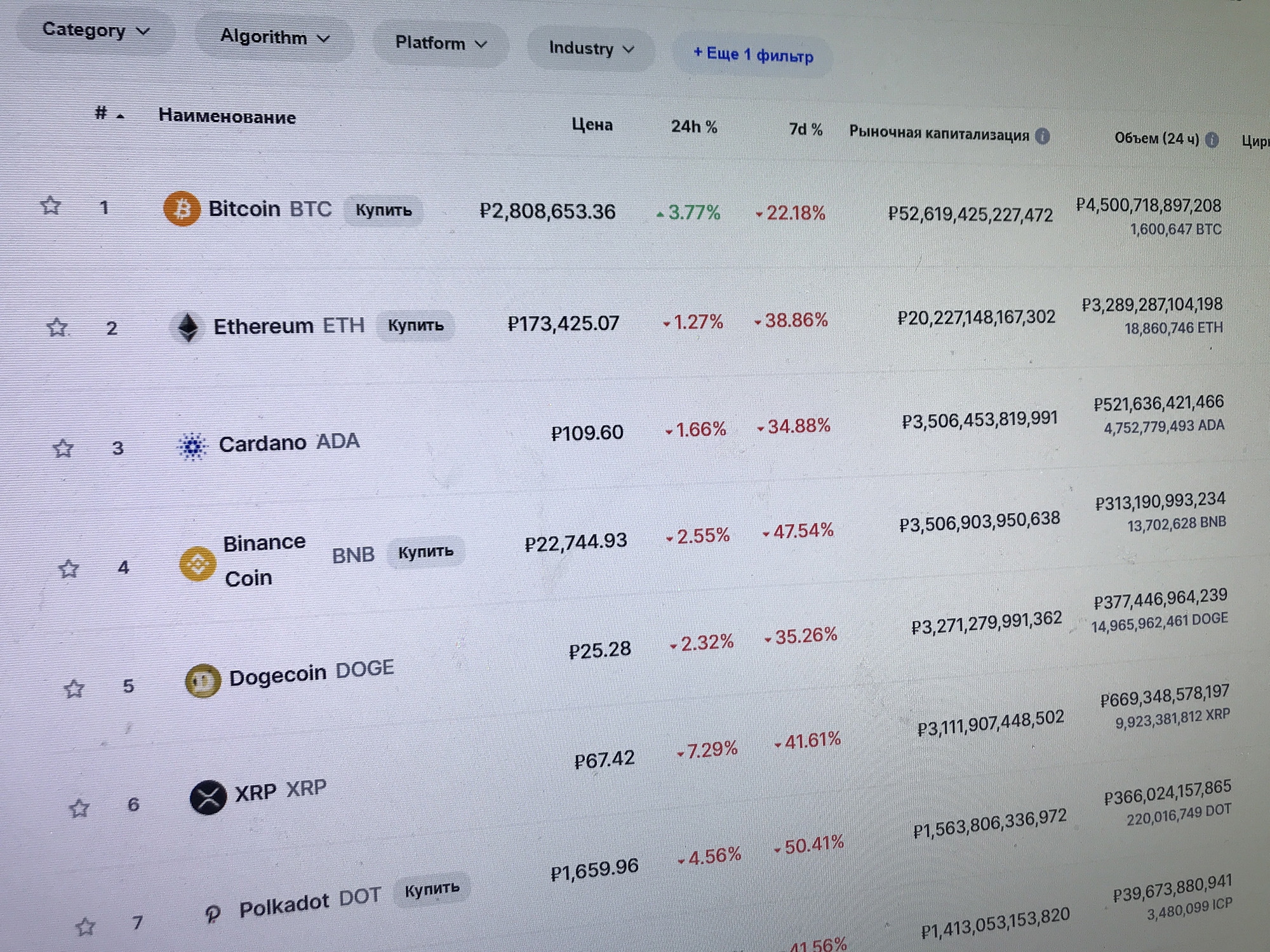Open the Cardano ADA details

(x=289, y=442)
